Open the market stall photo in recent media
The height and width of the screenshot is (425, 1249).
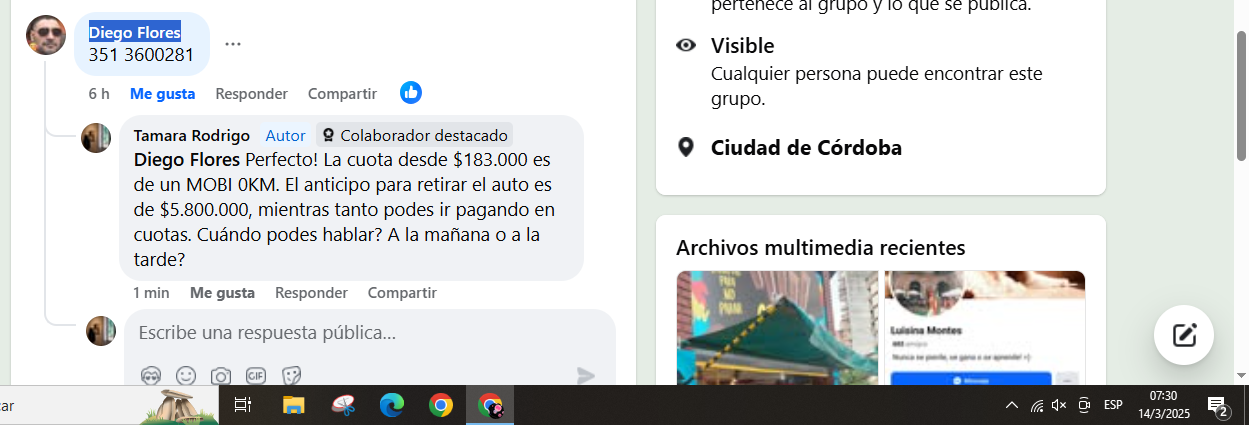(777, 328)
